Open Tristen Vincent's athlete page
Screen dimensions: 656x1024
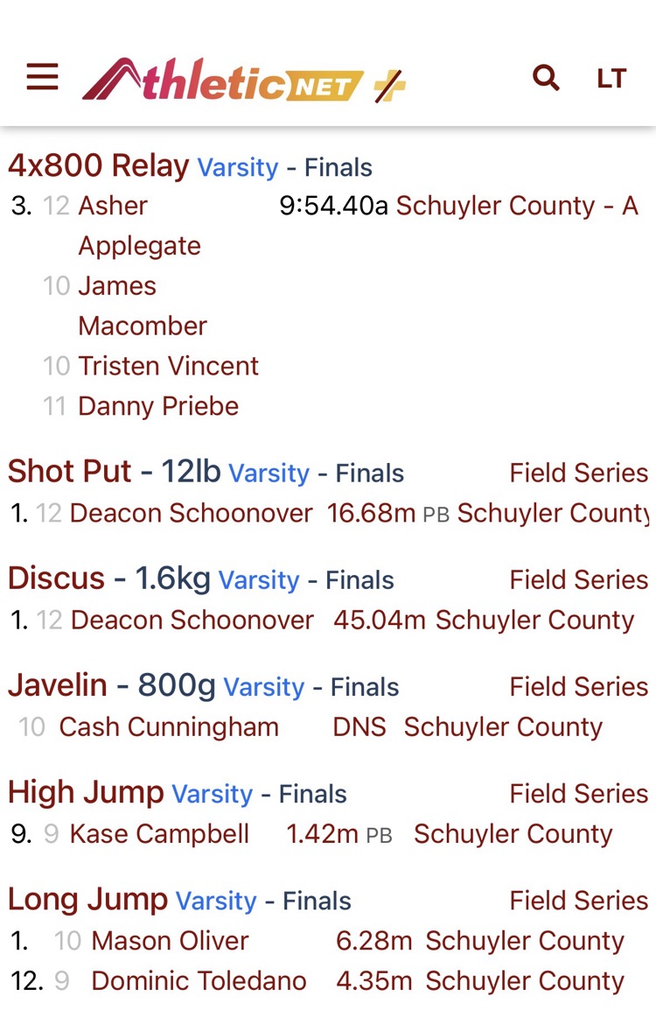168,366
